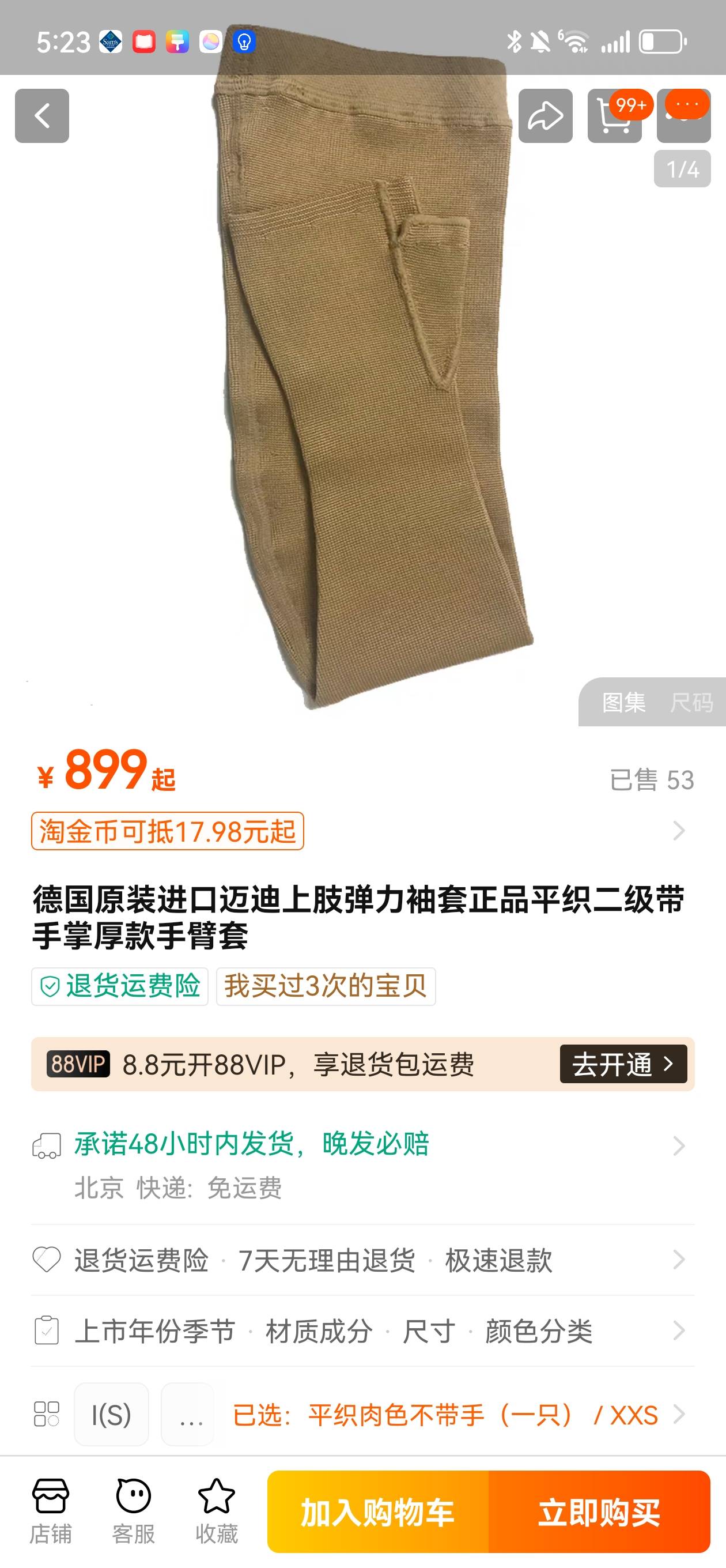Tap 立即购买 to buy now
Viewport: 726px width, 1568px height.
(599, 1512)
